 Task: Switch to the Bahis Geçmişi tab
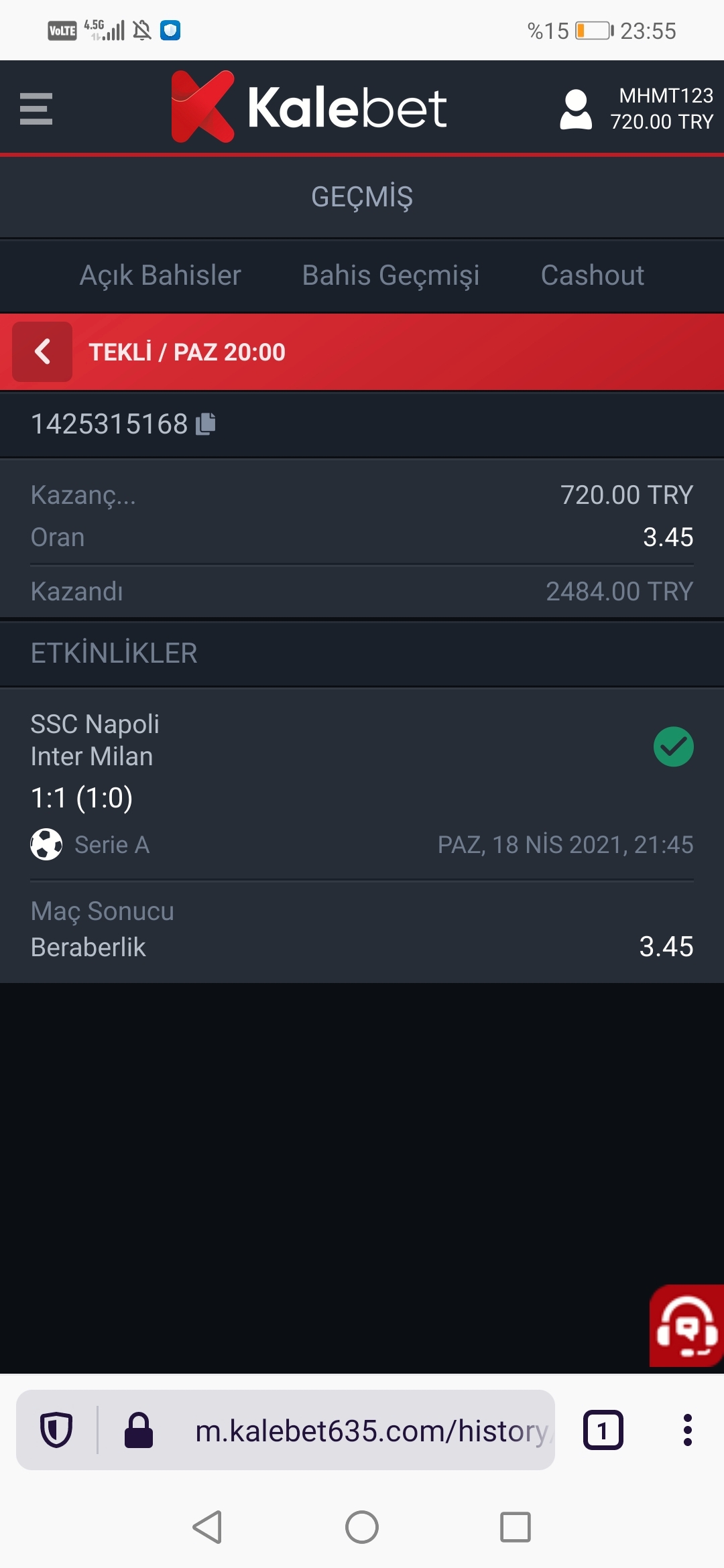pyautogui.click(x=391, y=275)
